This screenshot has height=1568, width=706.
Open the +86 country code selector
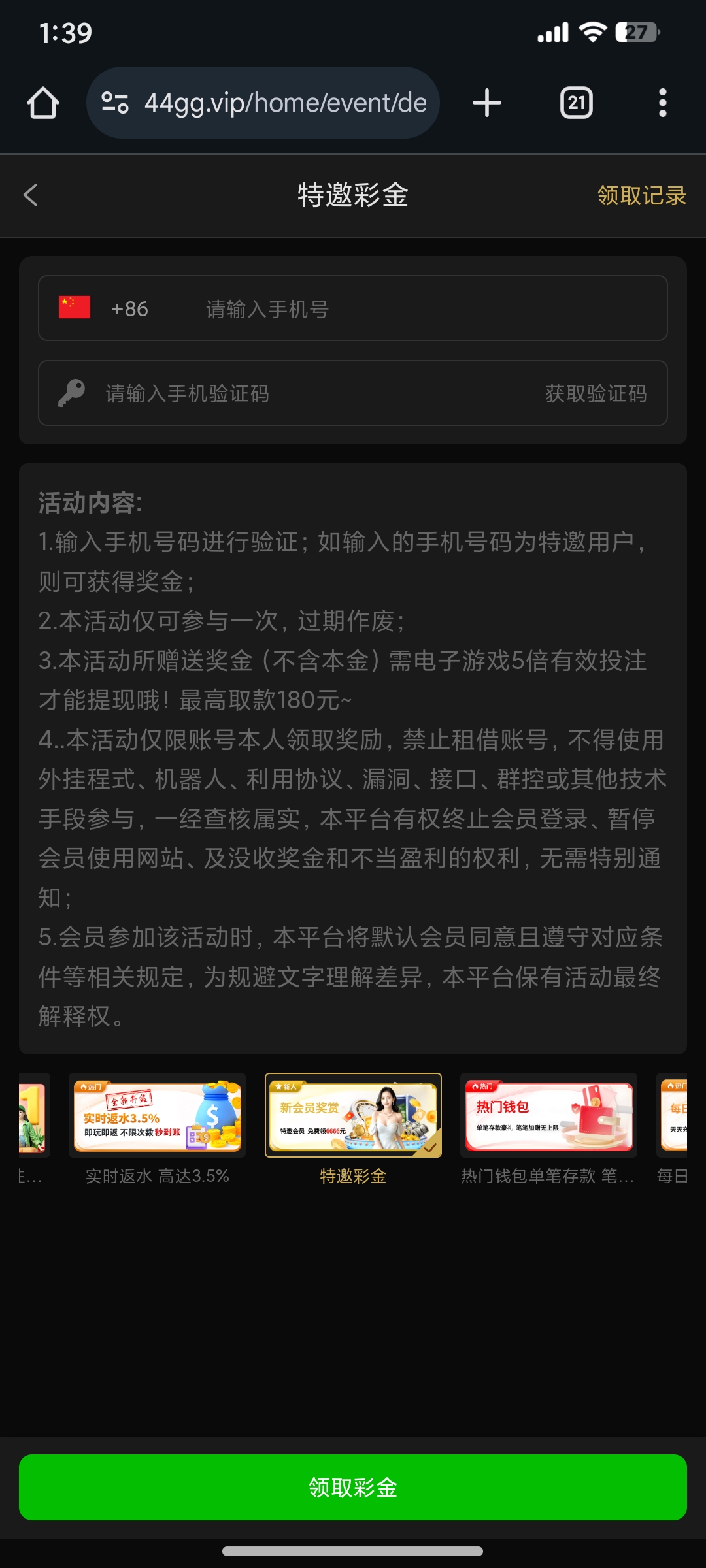[x=105, y=308]
